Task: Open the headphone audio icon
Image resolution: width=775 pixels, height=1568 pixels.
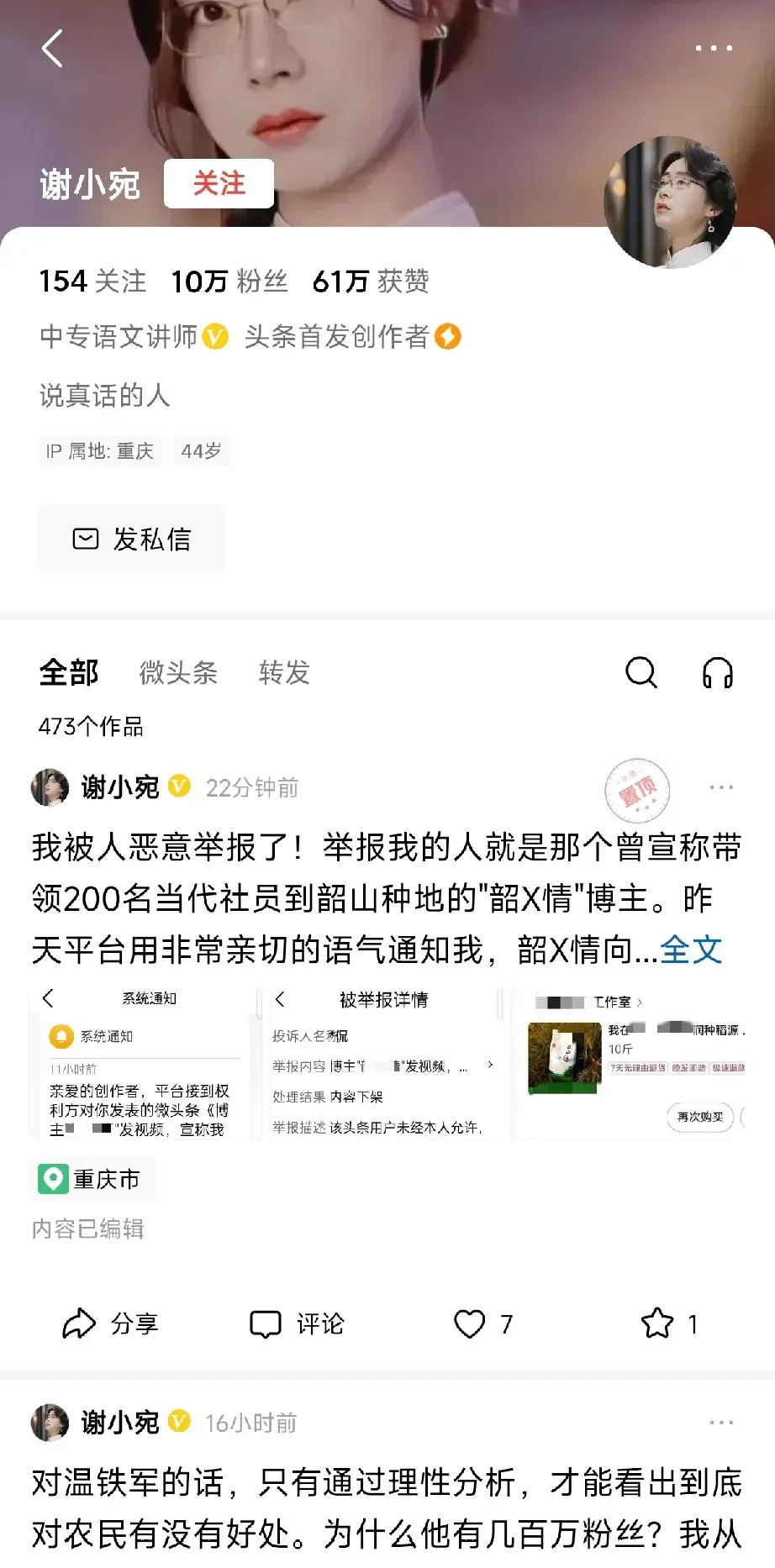Action: pyautogui.click(x=717, y=672)
